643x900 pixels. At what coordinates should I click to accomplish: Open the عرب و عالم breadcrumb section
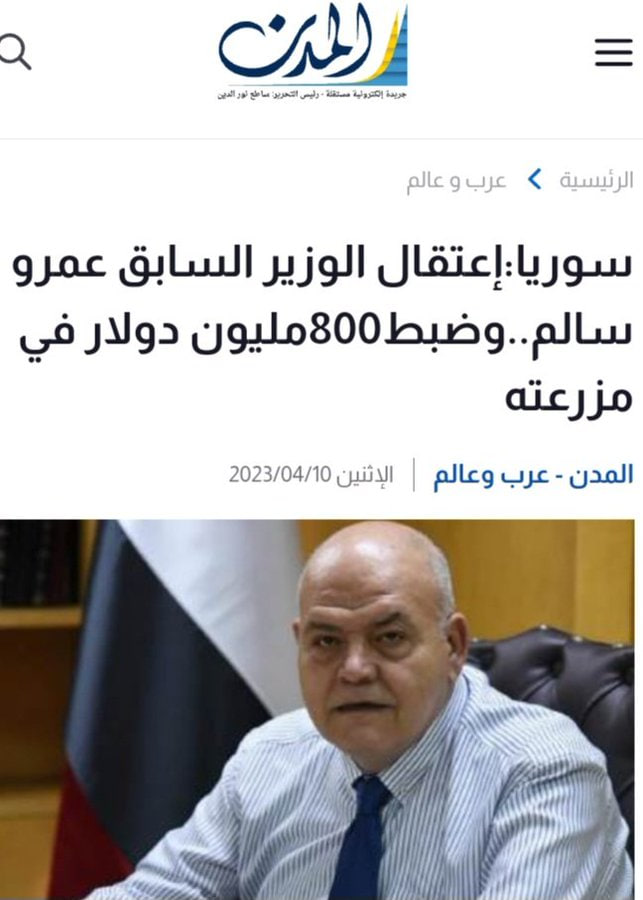click(x=456, y=181)
